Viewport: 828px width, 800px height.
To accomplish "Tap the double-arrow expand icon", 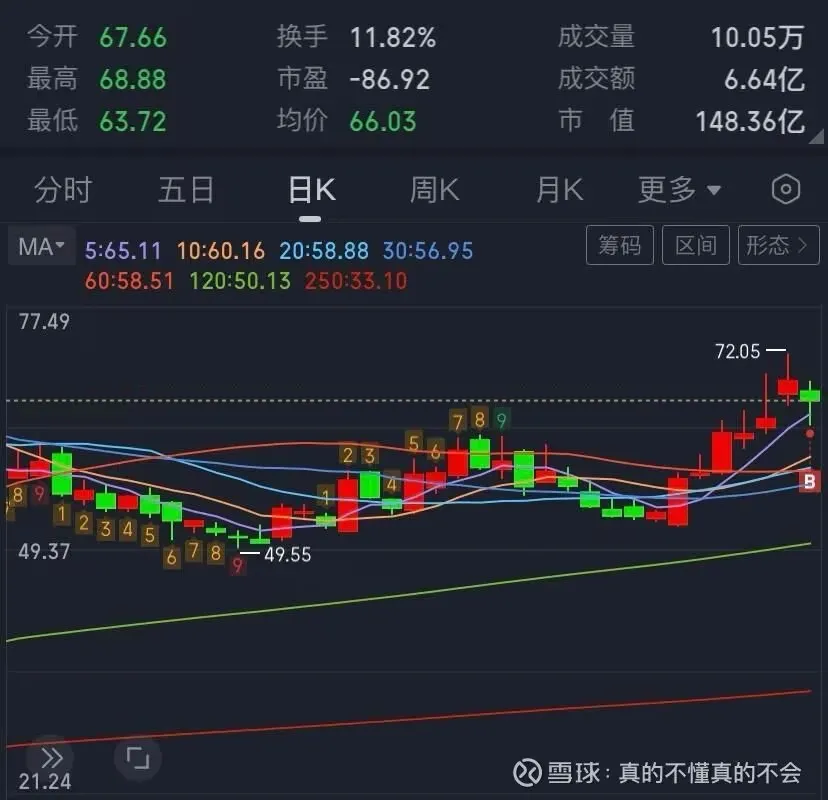I will click(52, 757).
